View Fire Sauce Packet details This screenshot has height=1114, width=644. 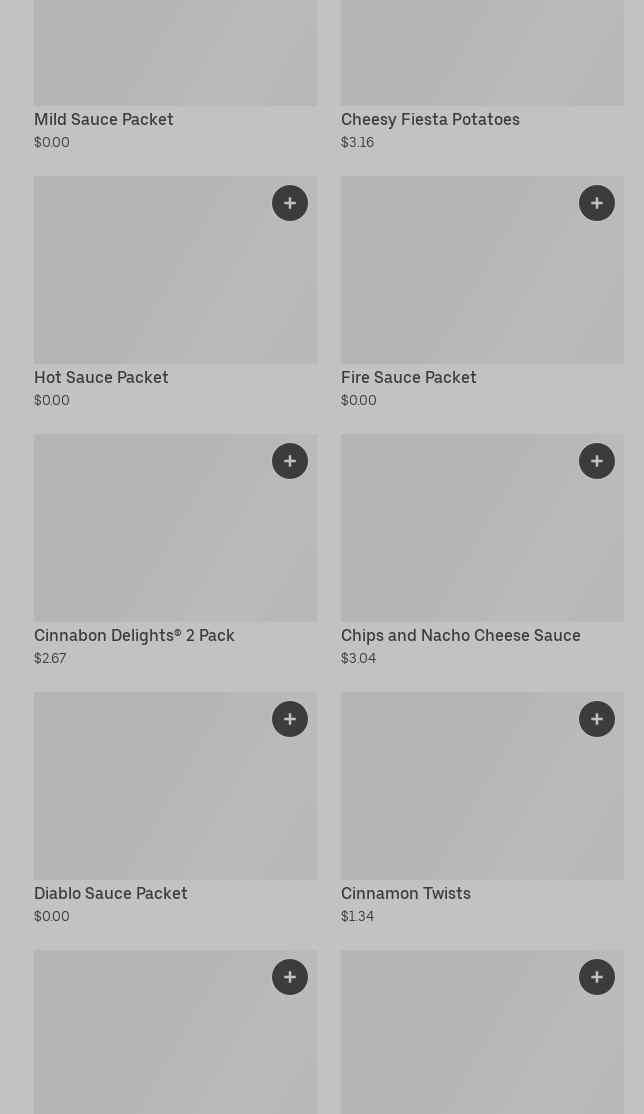(483, 293)
